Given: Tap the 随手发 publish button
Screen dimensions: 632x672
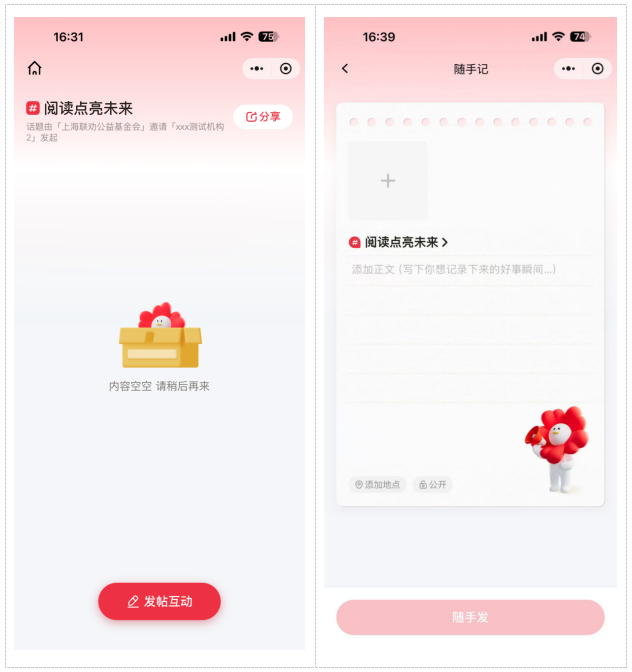Looking at the screenshot, I should click(470, 618).
